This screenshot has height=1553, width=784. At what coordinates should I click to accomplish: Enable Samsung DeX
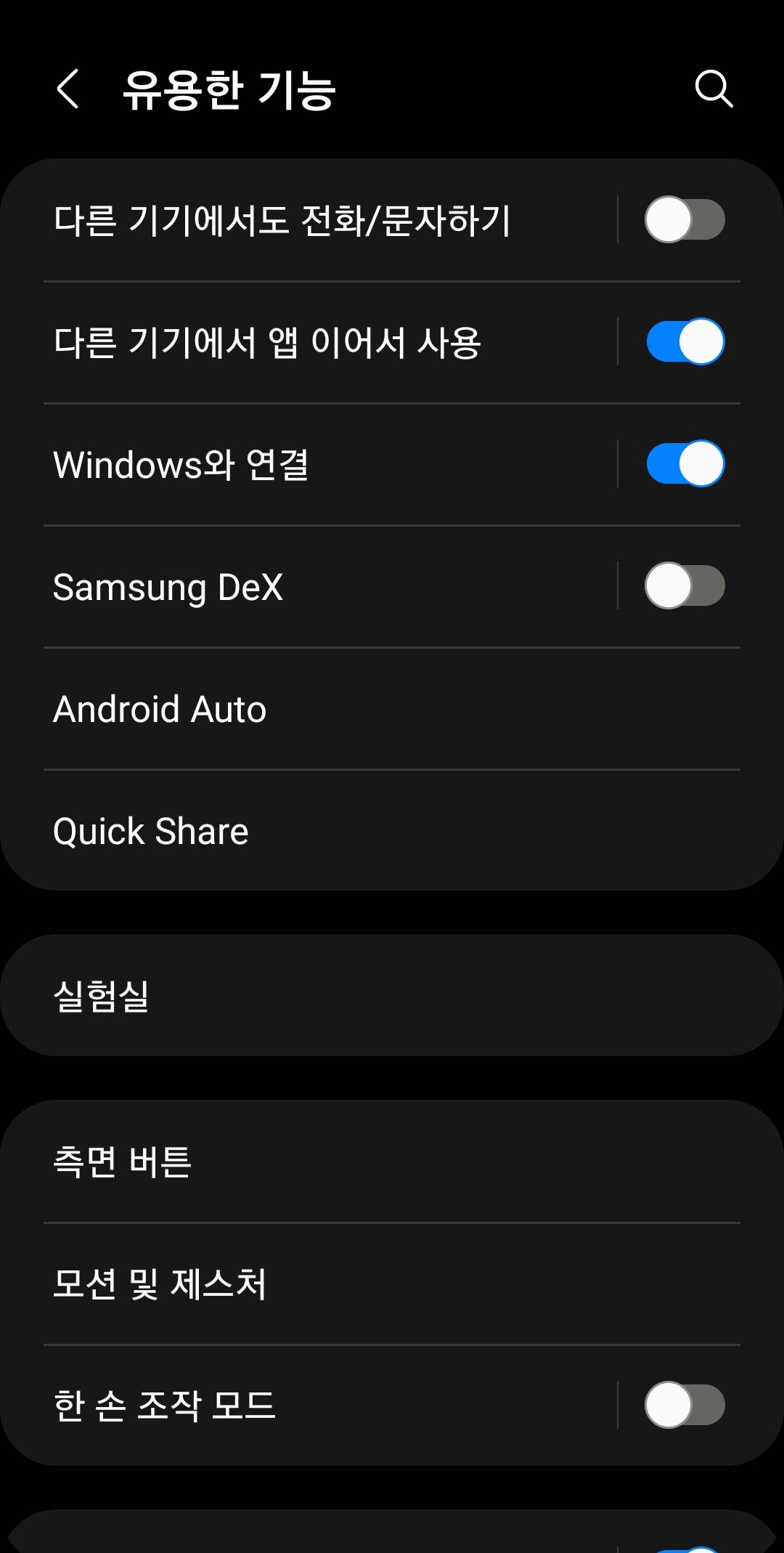pyautogui.click(x=686, y=586)
